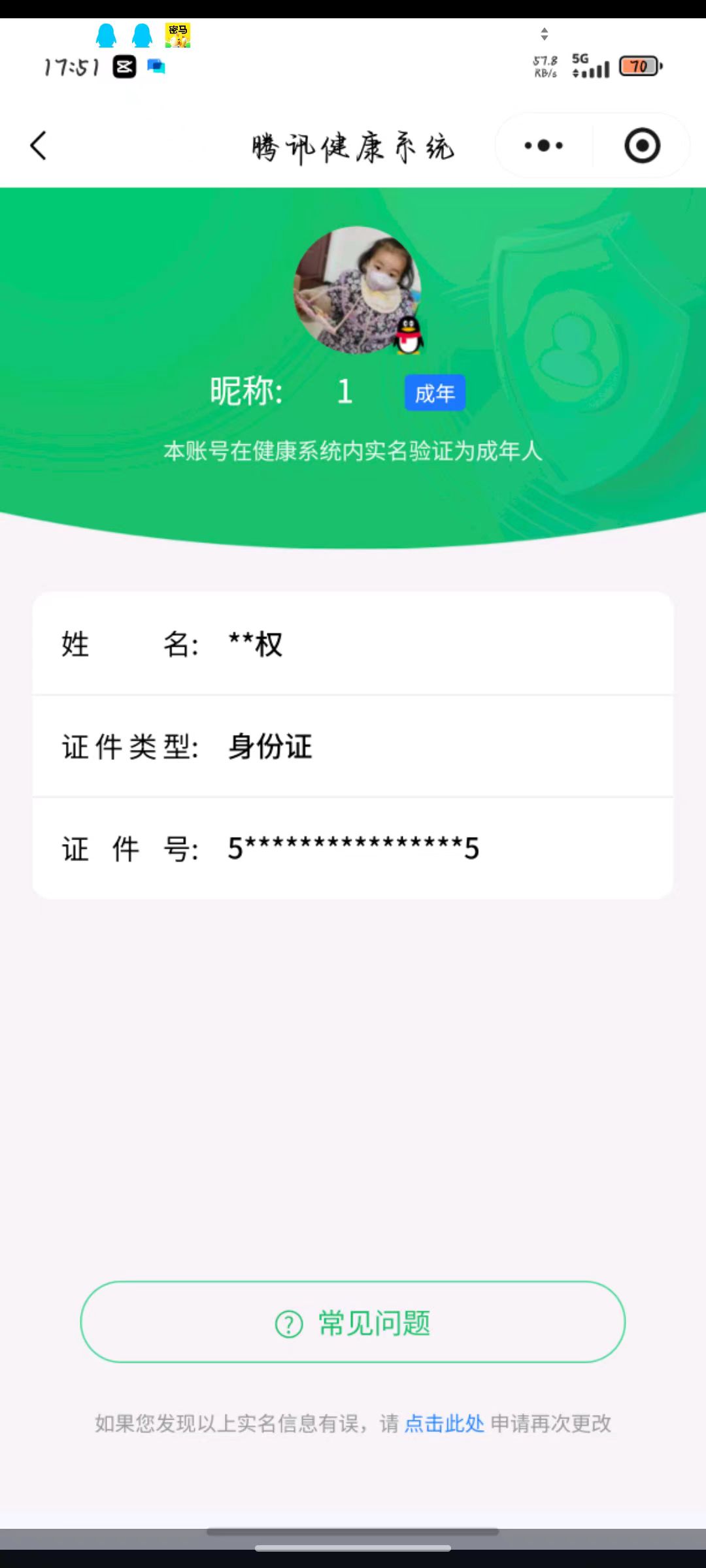706x1568 pixels.
Task: Go back using the top-left arrow
Action: click(39, 146)
